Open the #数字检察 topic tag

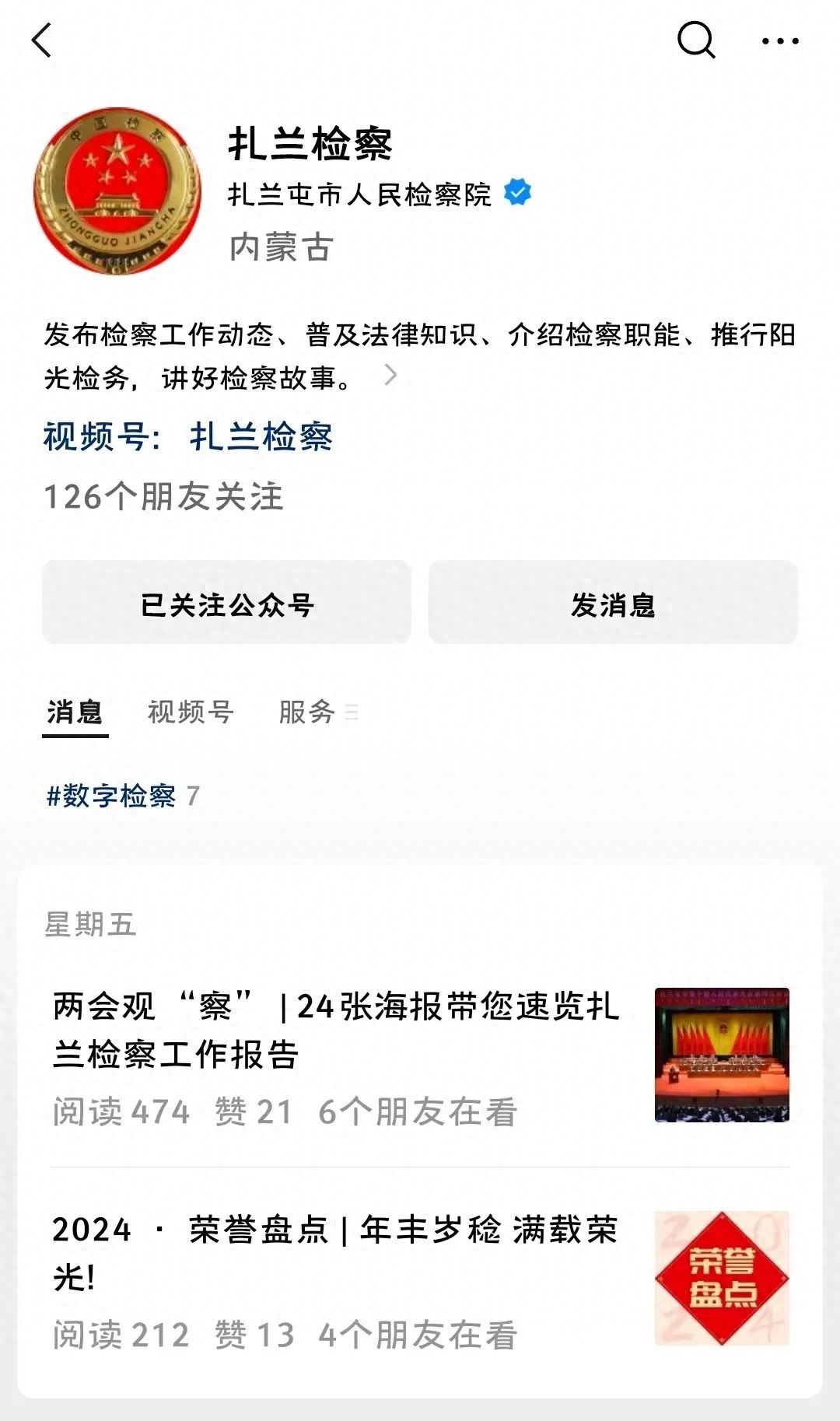click(112, 796)
